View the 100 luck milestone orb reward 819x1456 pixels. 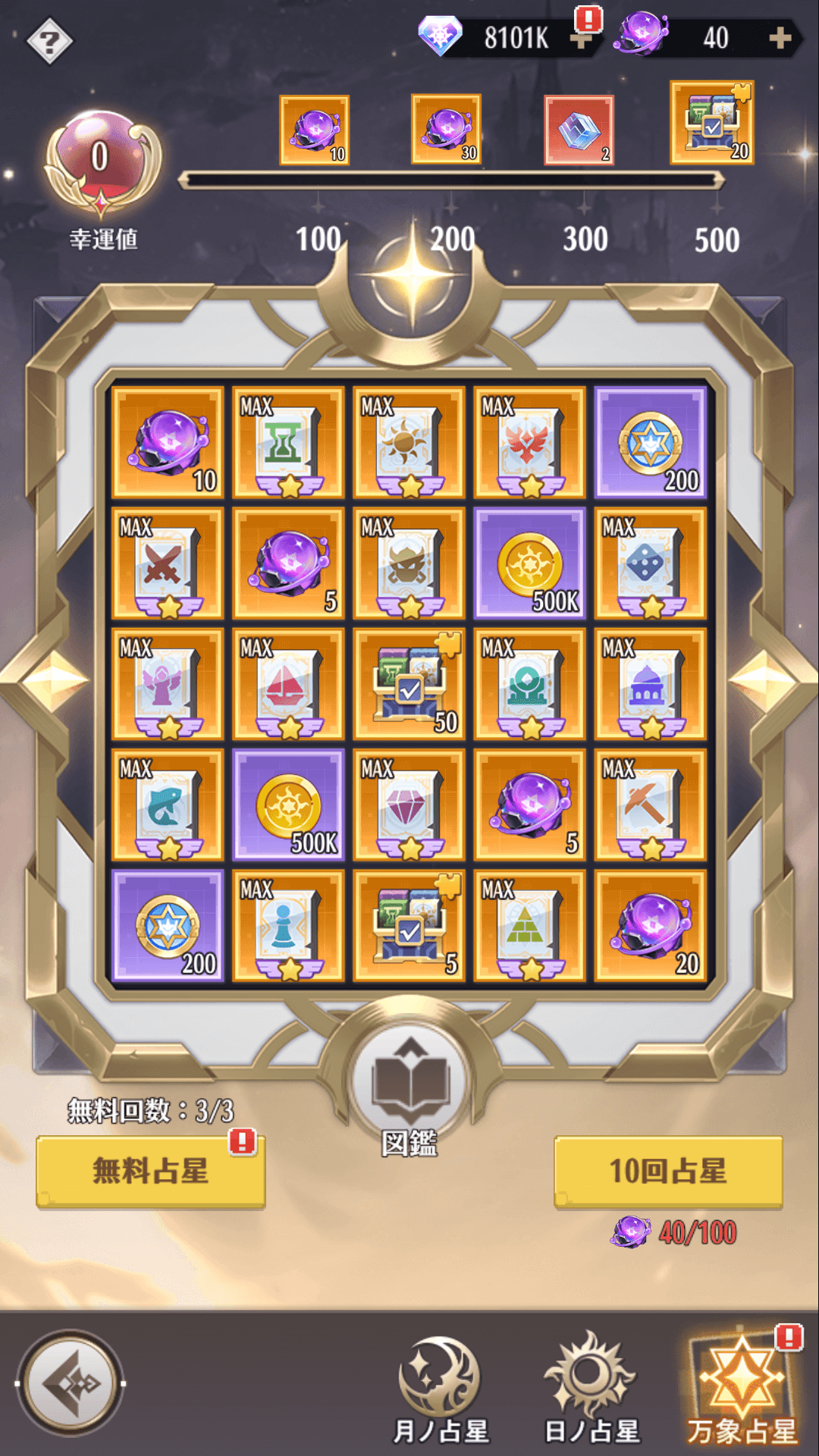314,130
